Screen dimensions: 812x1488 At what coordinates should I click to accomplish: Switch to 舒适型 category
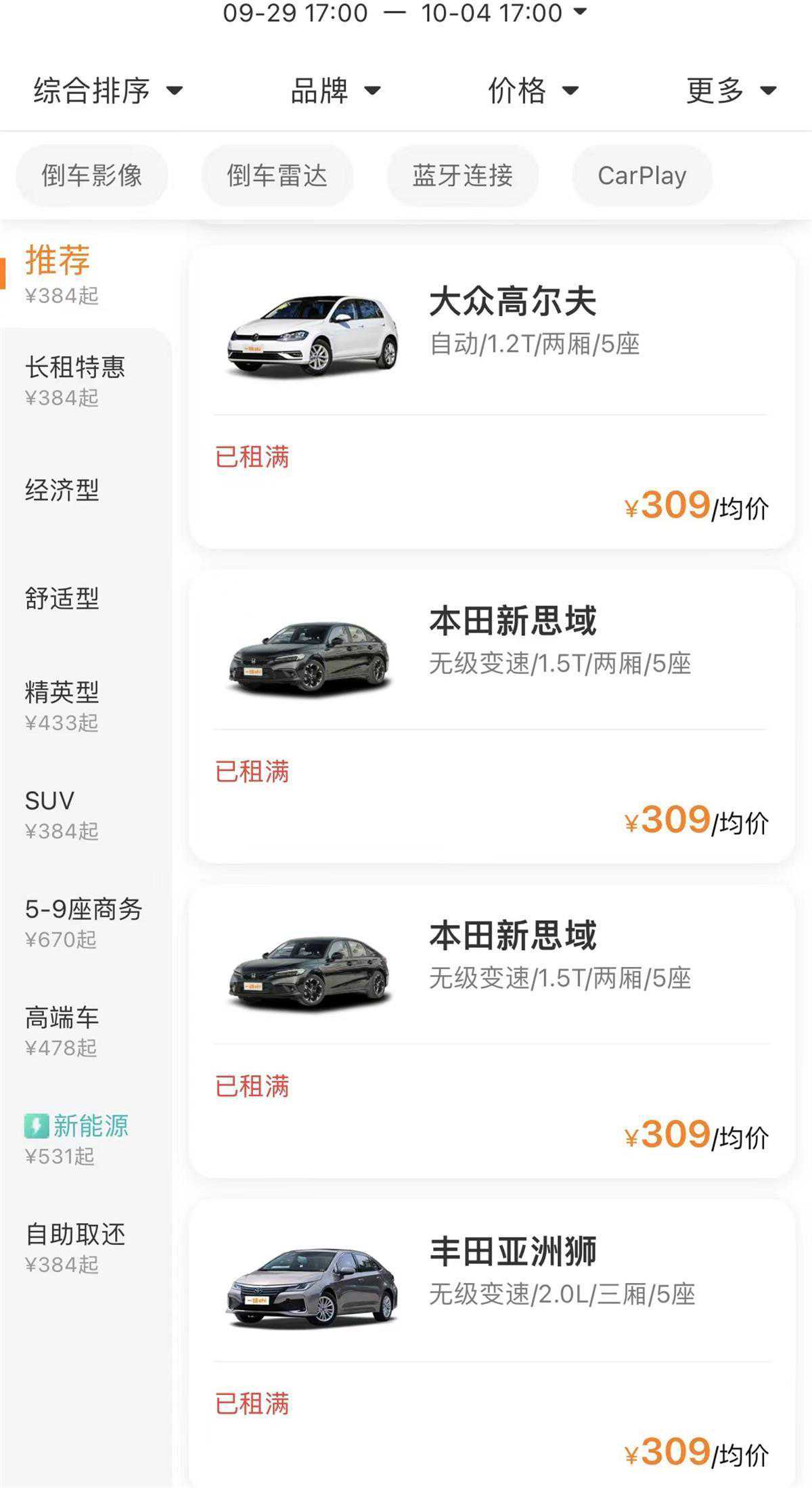(62, 598)
